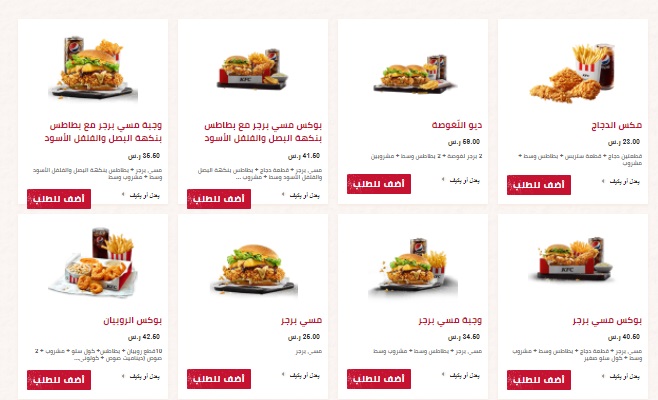Customize ديو التعويضة via بدل أو يكيف
The image size is (658, 400).
coord(459,182)
